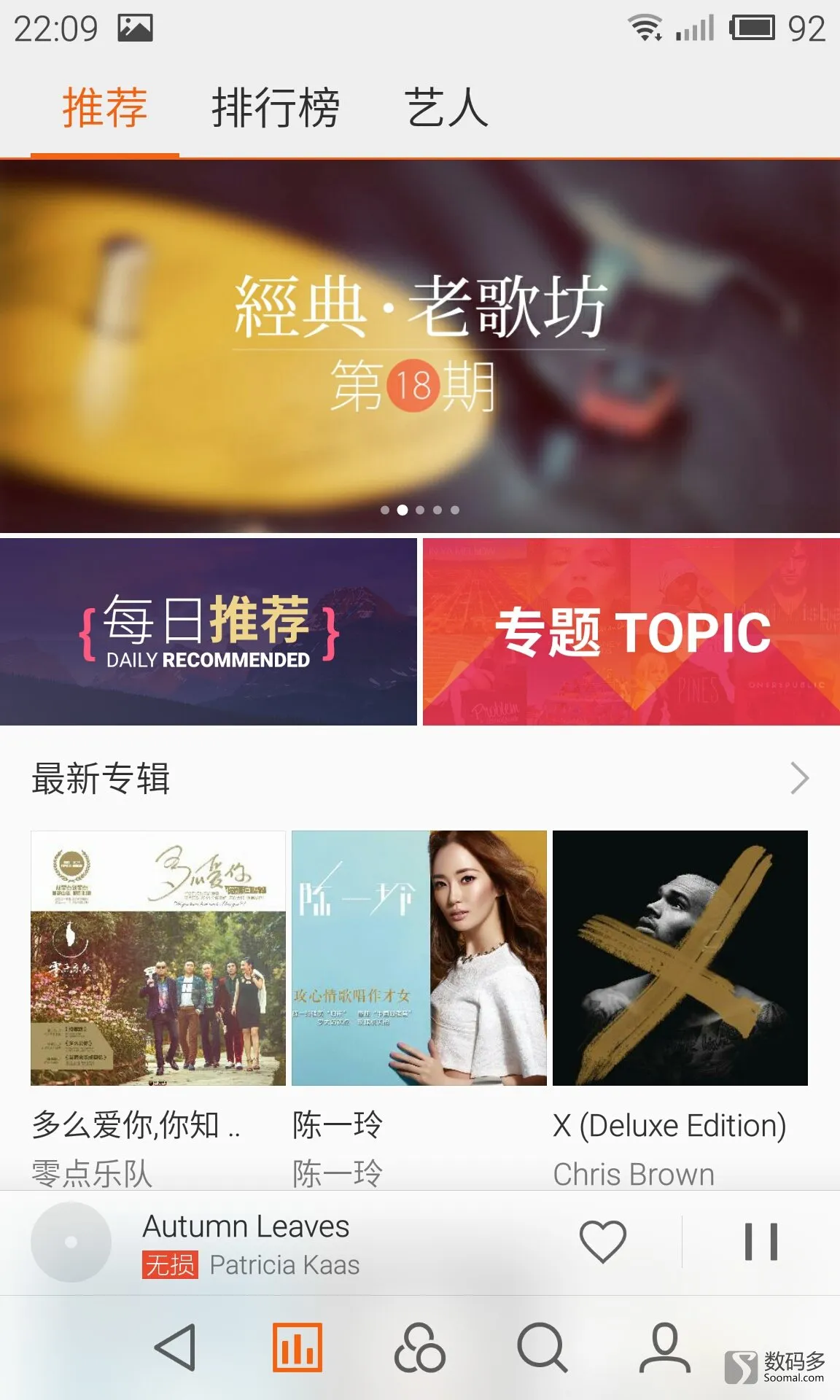Expand 最新专辑 with the chevron
Screen dimensions: 840x1400
799,779
